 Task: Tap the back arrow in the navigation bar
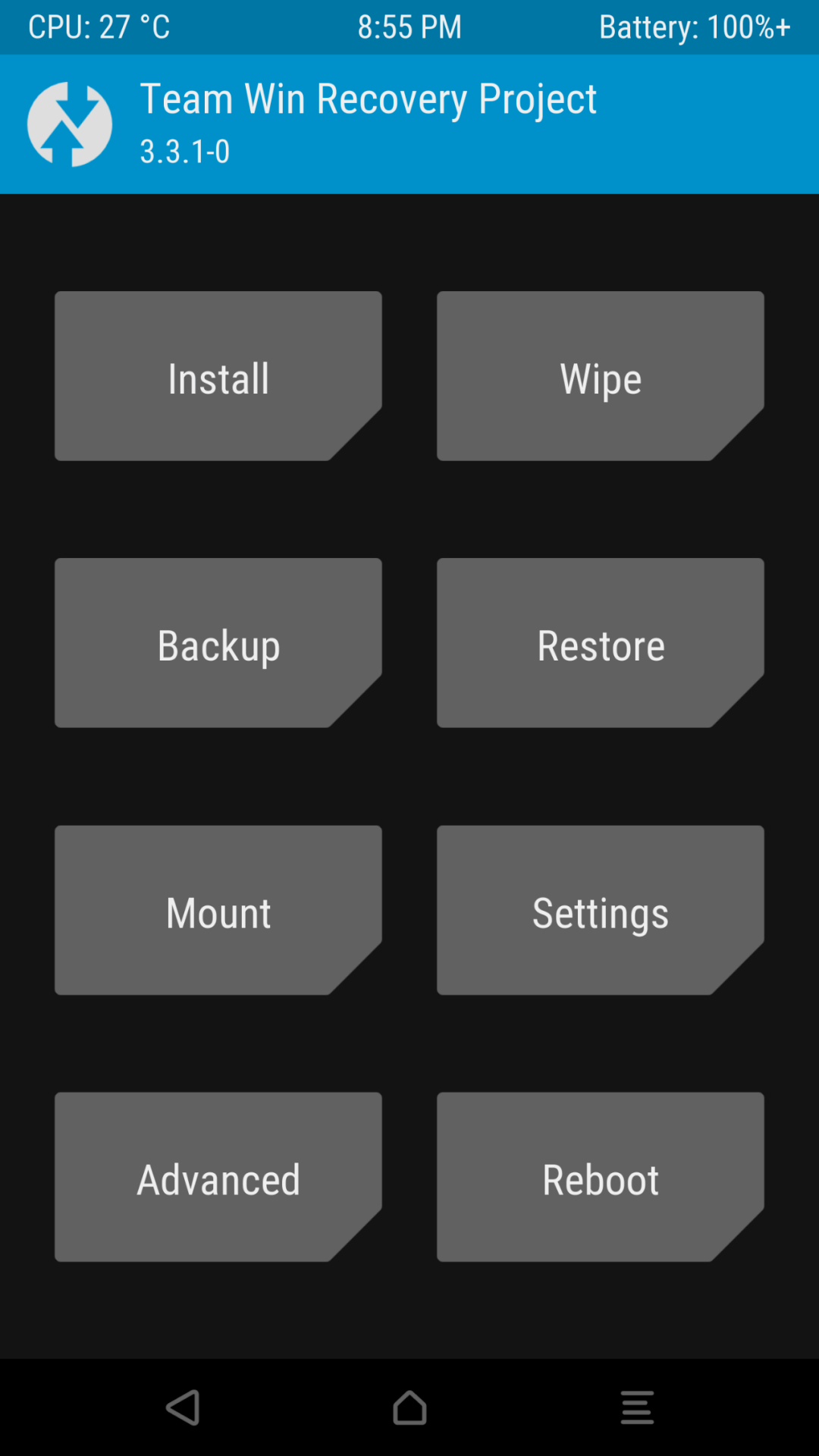(x=182, y=1407)
